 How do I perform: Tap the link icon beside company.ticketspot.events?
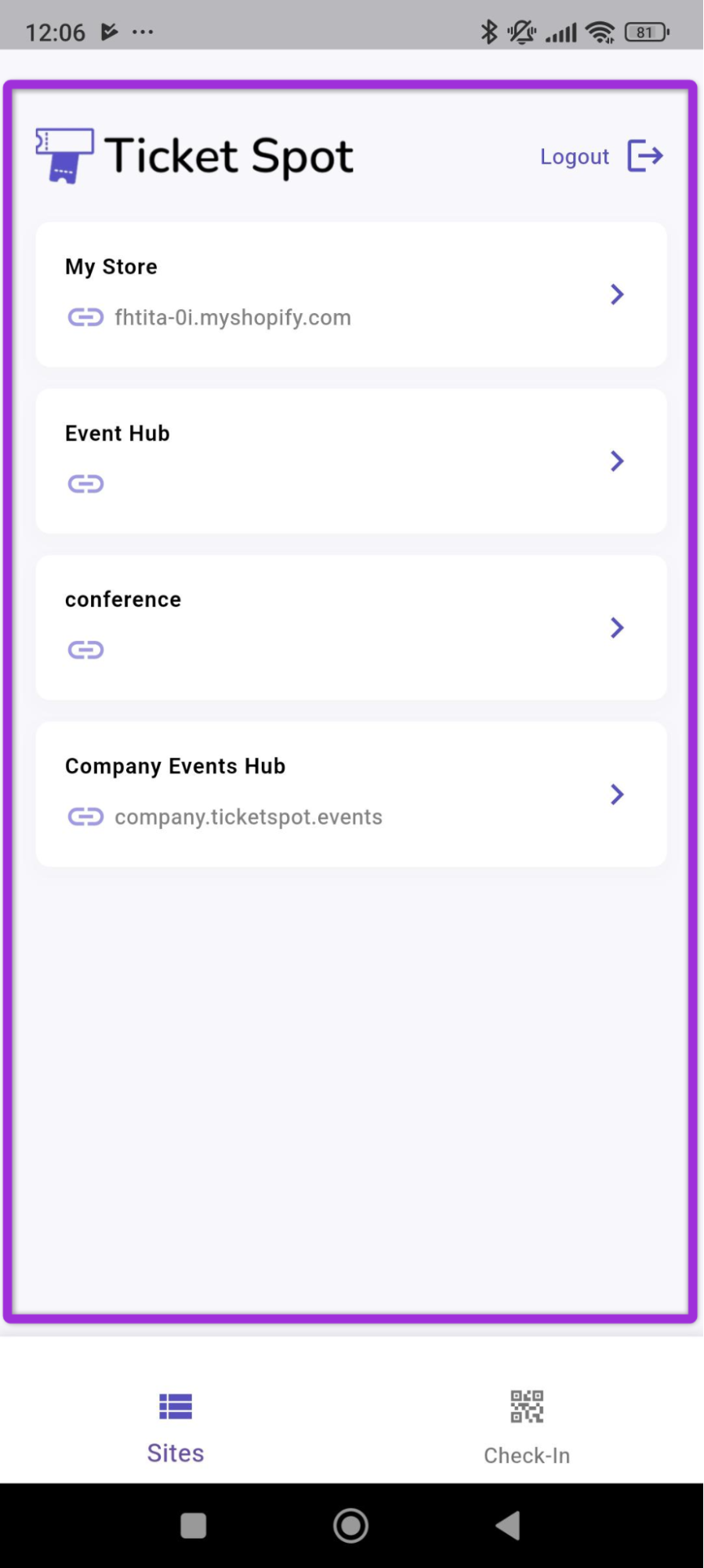[86, 817]
